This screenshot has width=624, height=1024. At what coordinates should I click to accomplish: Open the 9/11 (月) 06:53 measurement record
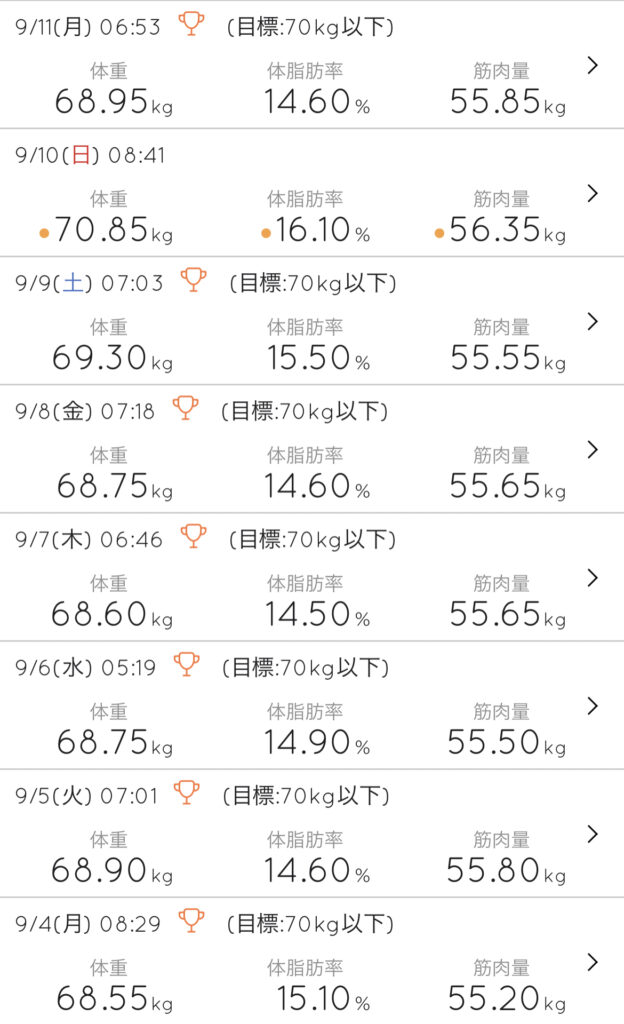[x=311, y=66]
